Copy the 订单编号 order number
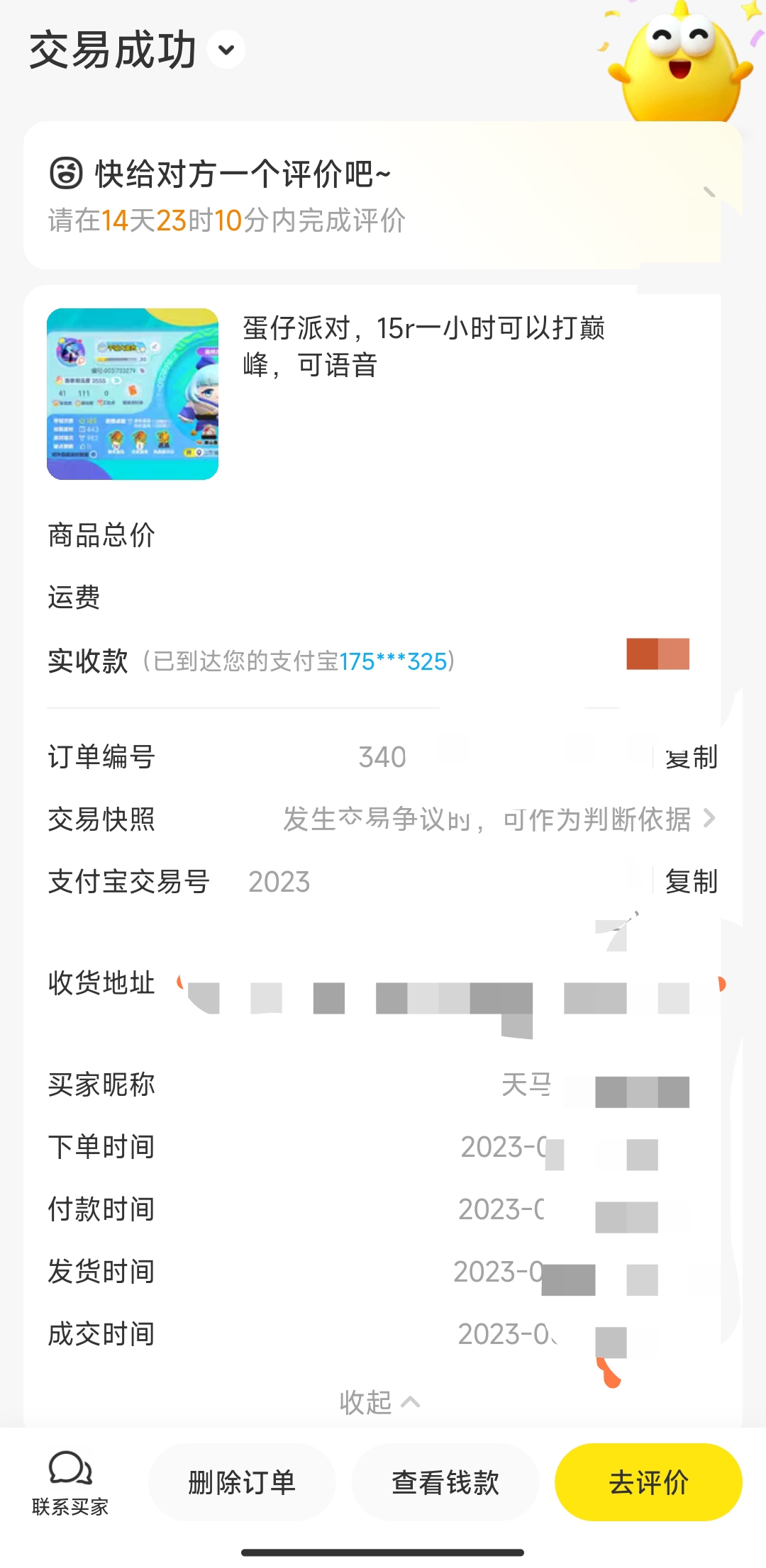This screenshot has height=1568, width=766. pyautogui.click(x=691, y=757)
